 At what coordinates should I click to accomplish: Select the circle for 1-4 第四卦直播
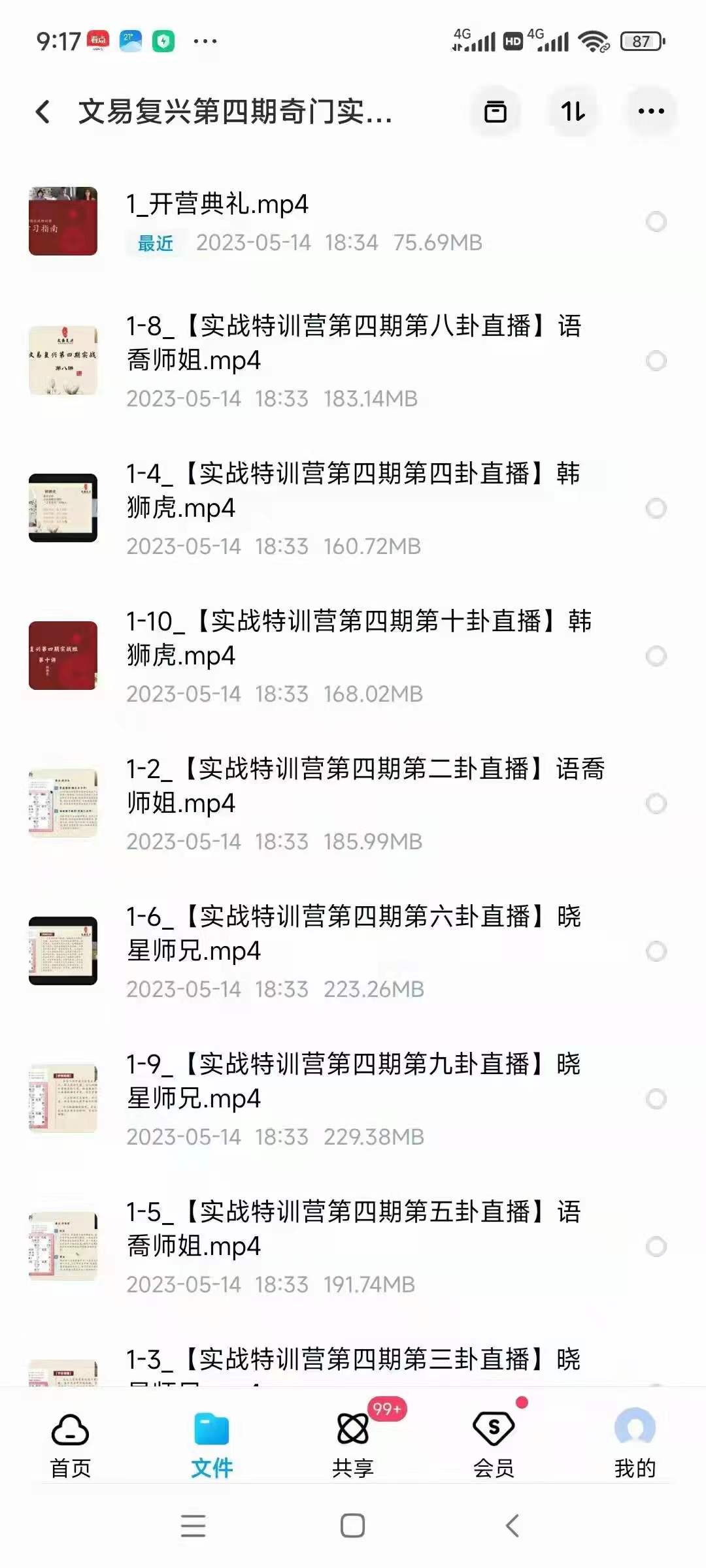point(656,508)
